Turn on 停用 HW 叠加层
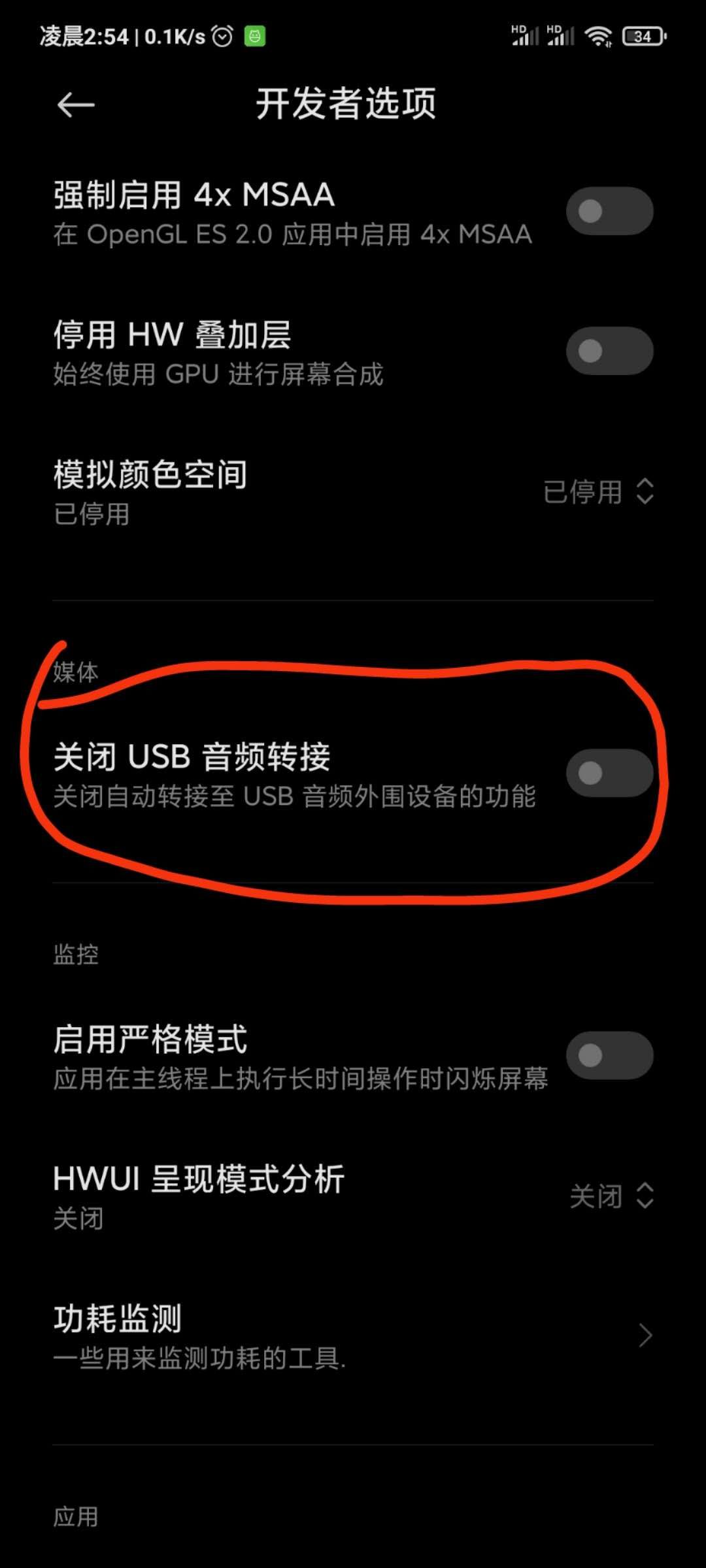The width and height of the screenshot is (706, 1568). click(x=609, y=351)
